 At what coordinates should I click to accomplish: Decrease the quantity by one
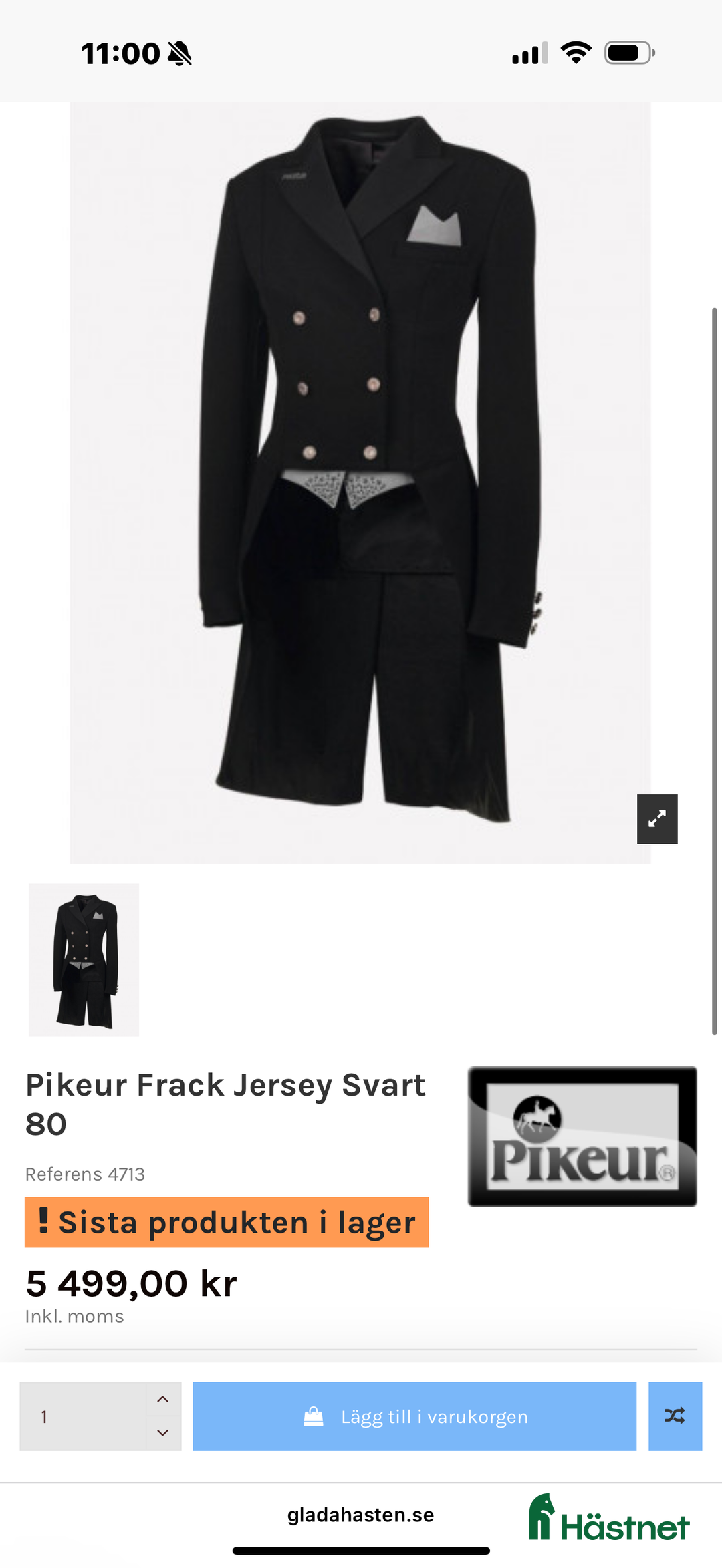point(162,1432)
